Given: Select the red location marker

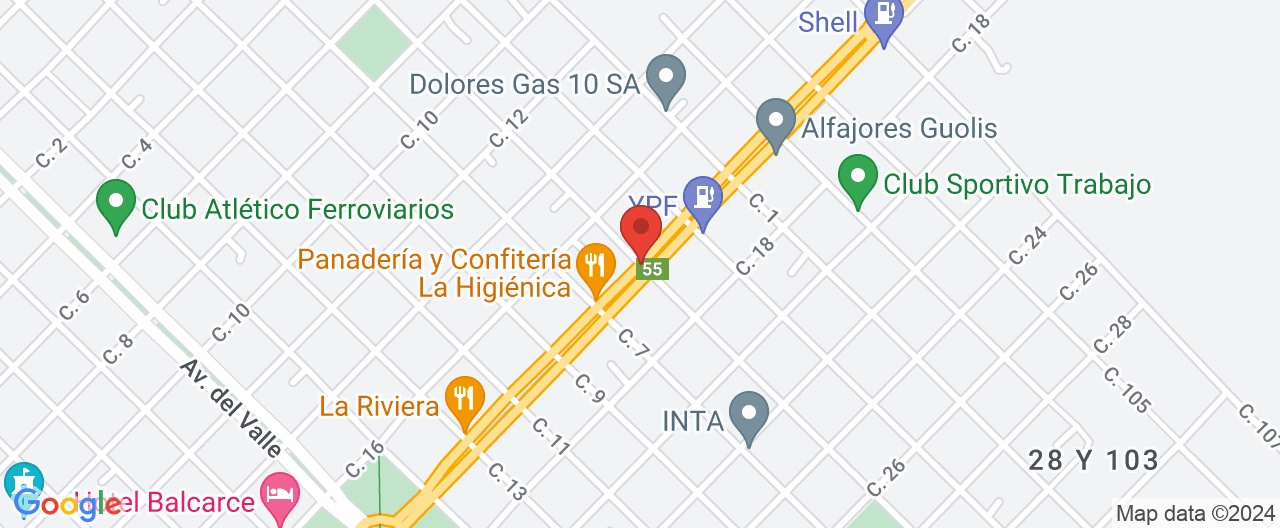Looking at the screenshot, I should click(x=641, y=229).
